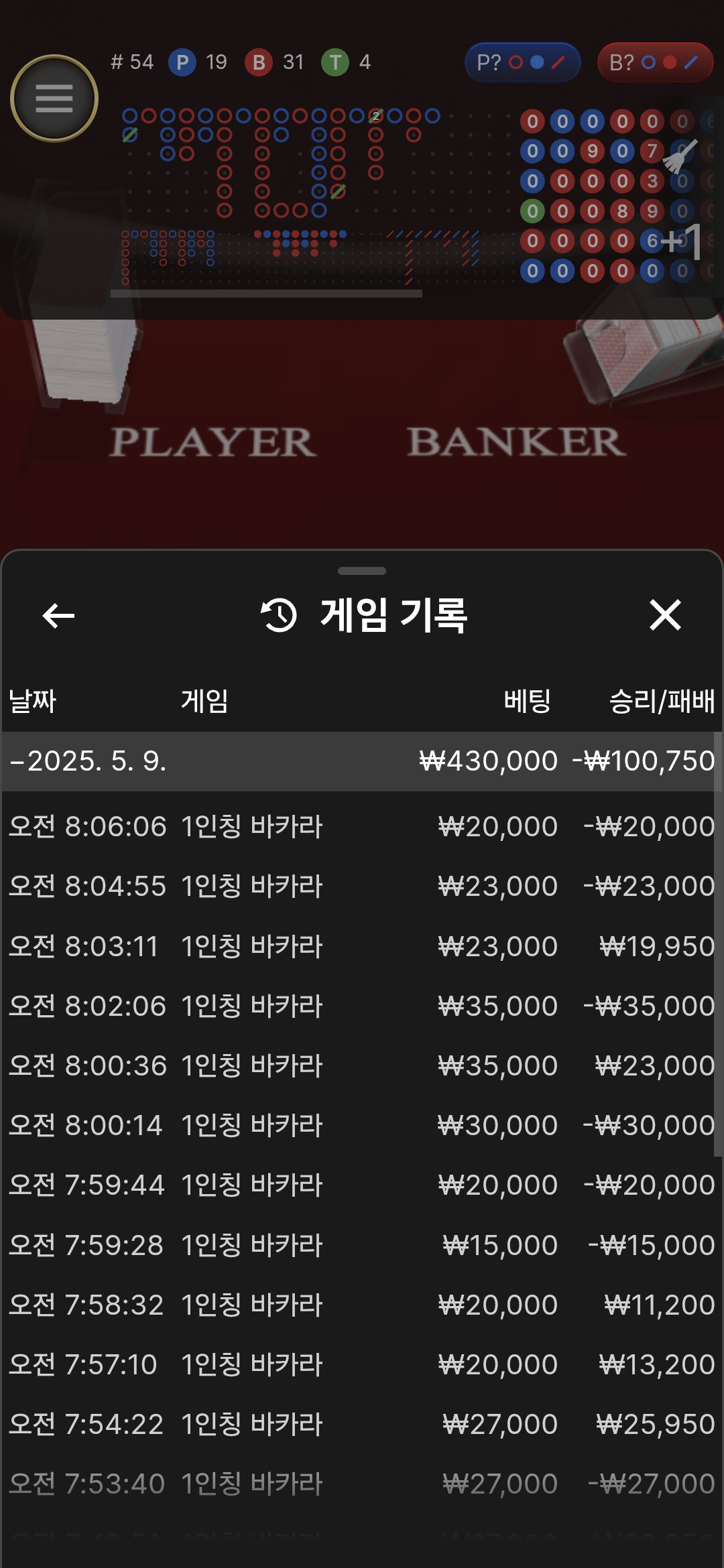This screenshot has height=1568, width=724.
Task: Go back from the game history panel
Action: pos(58,616)
